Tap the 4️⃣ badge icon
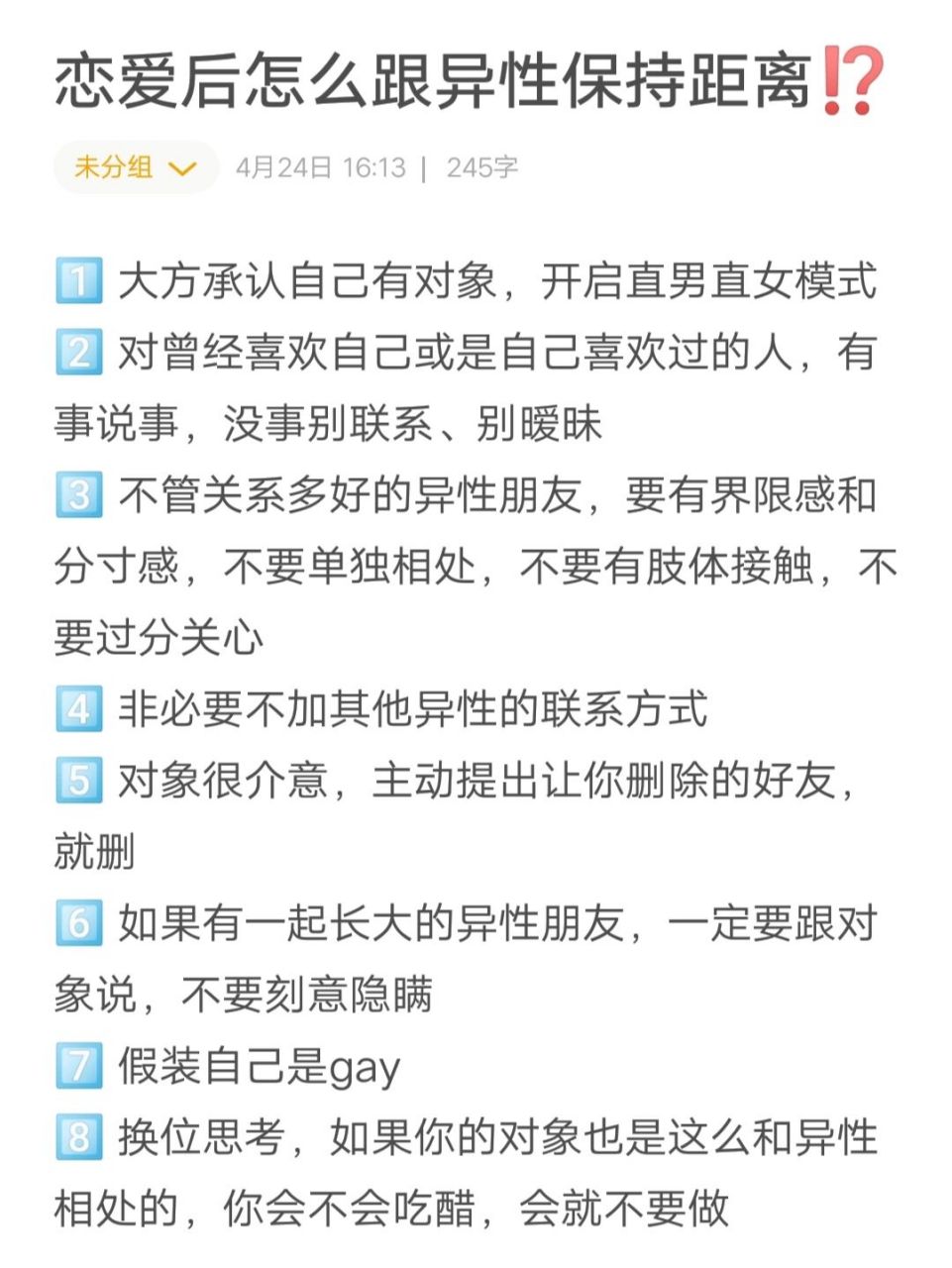The height and width of the screenshot is (1268, 952). (78, 705)
